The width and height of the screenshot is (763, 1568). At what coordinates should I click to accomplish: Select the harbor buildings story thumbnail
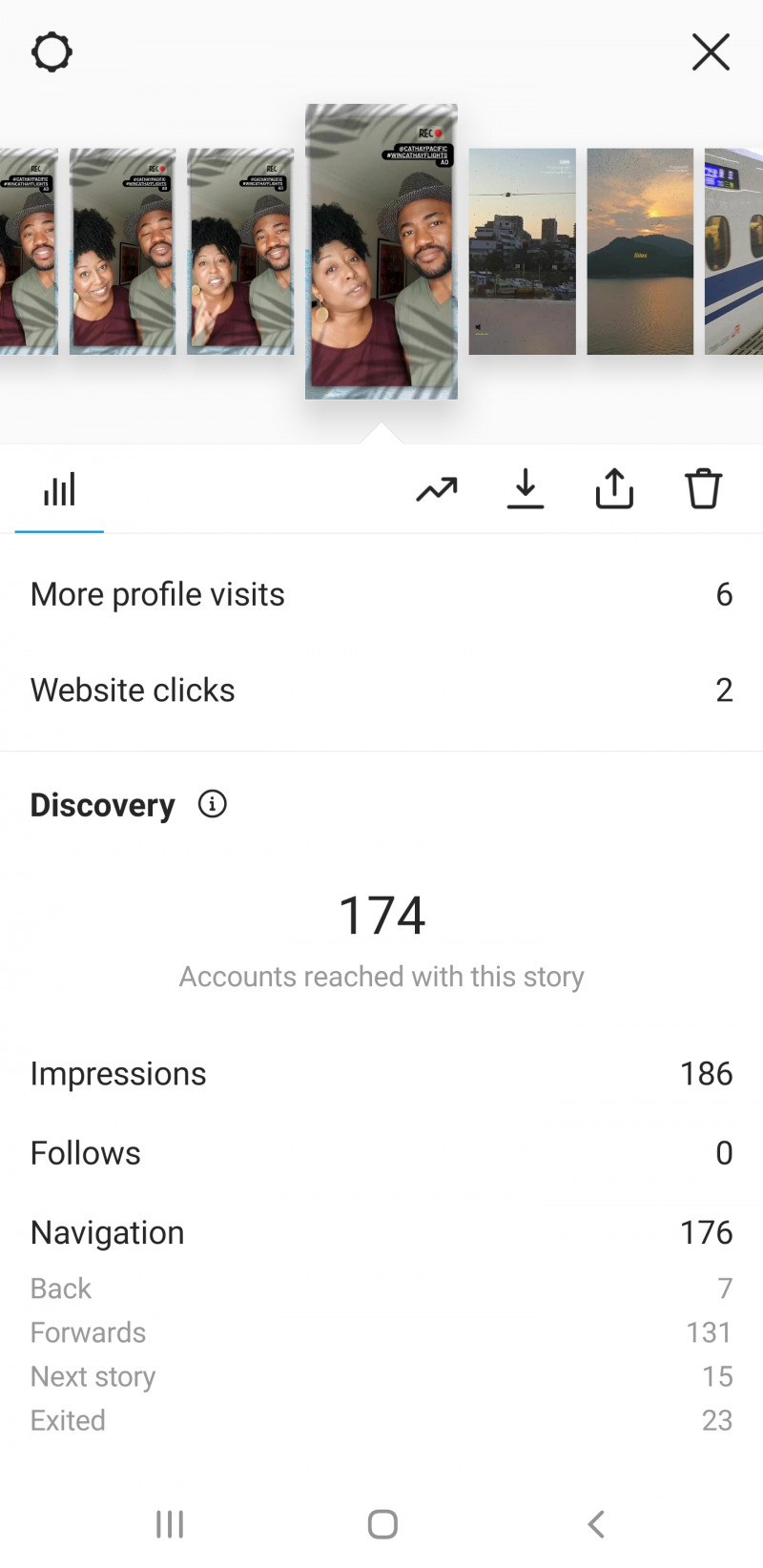pos(523,252)
